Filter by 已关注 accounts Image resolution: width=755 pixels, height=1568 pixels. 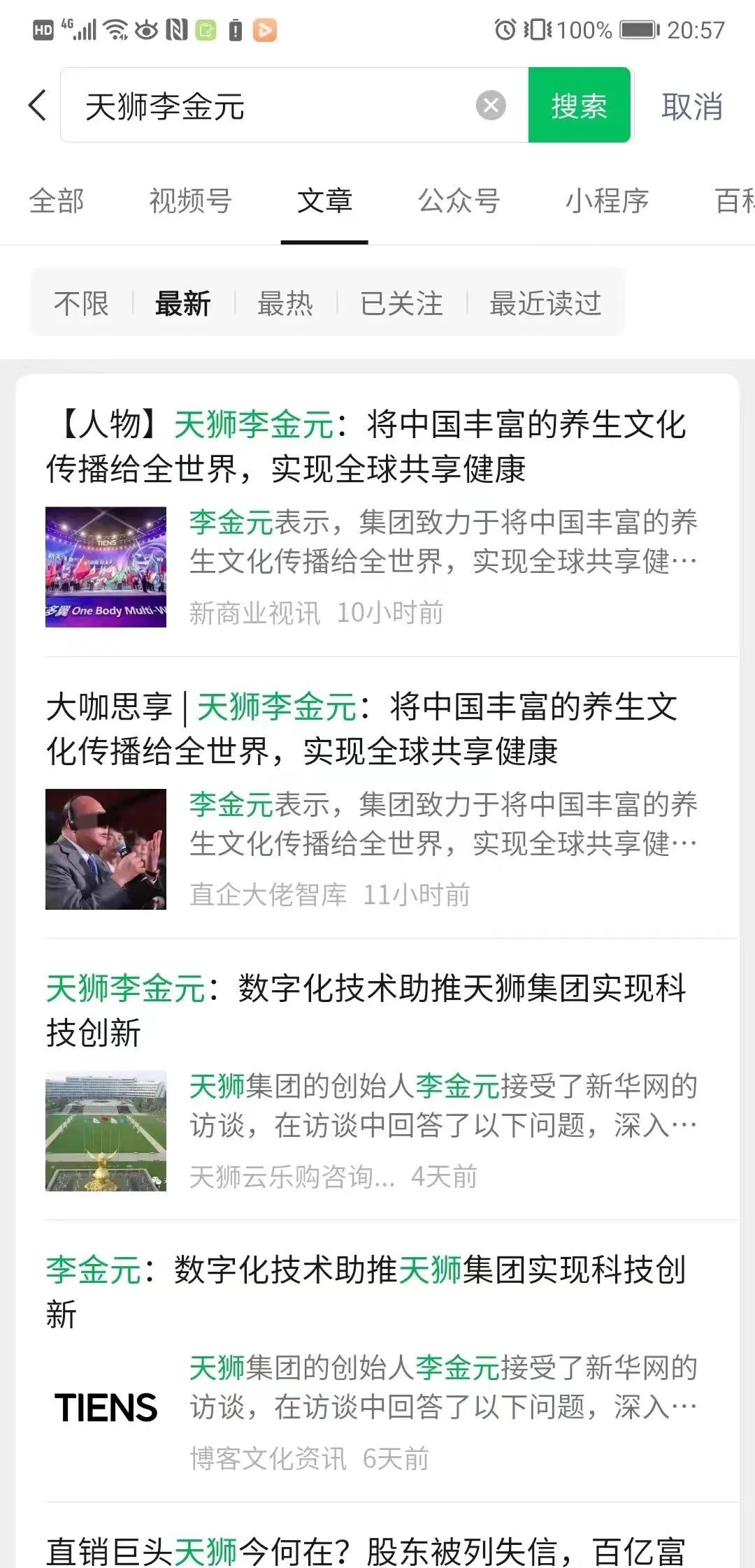click(x=401, y=303)
